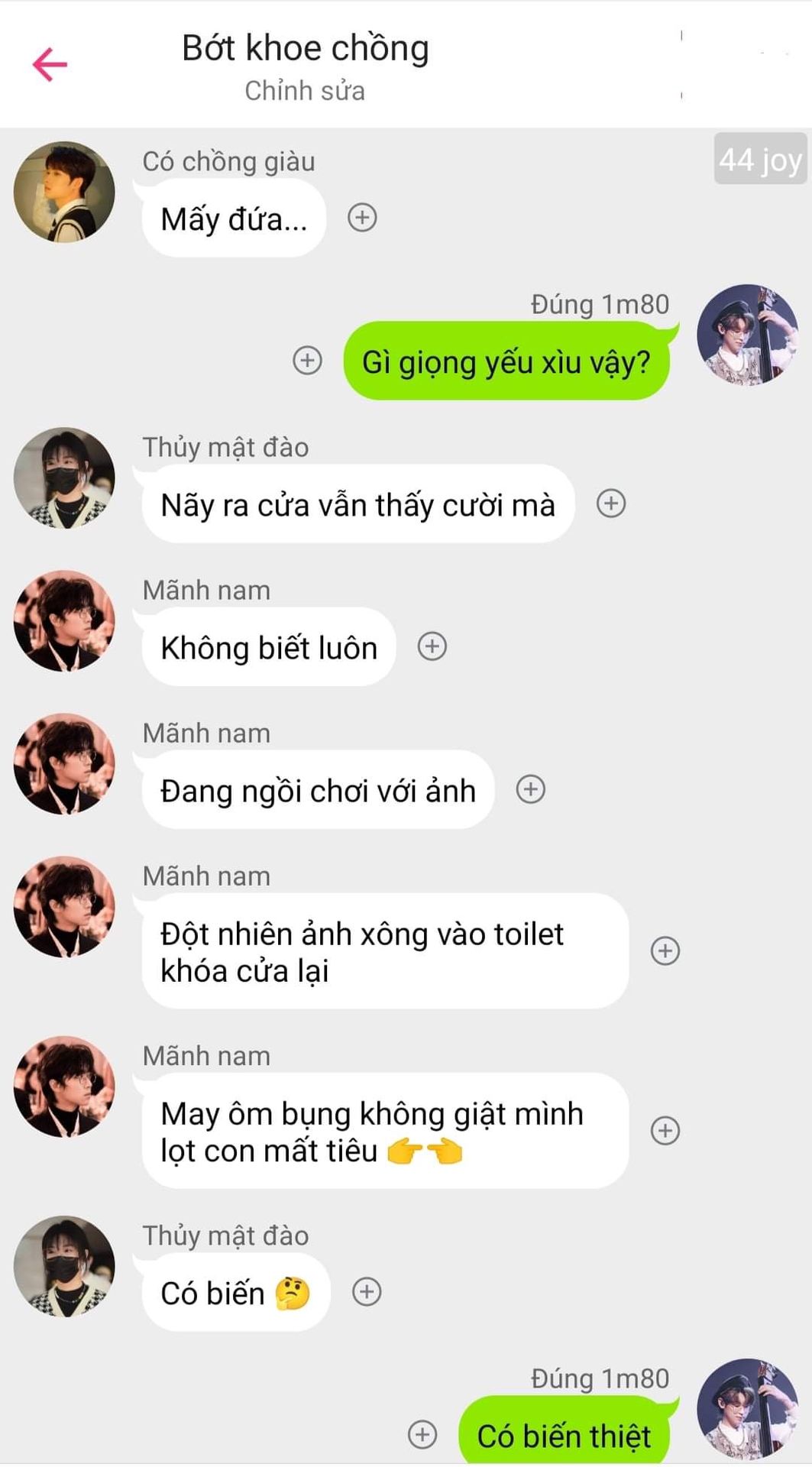Open the avatar next to "Gì giọng yếu xìu vậy?"

[747, 335]
